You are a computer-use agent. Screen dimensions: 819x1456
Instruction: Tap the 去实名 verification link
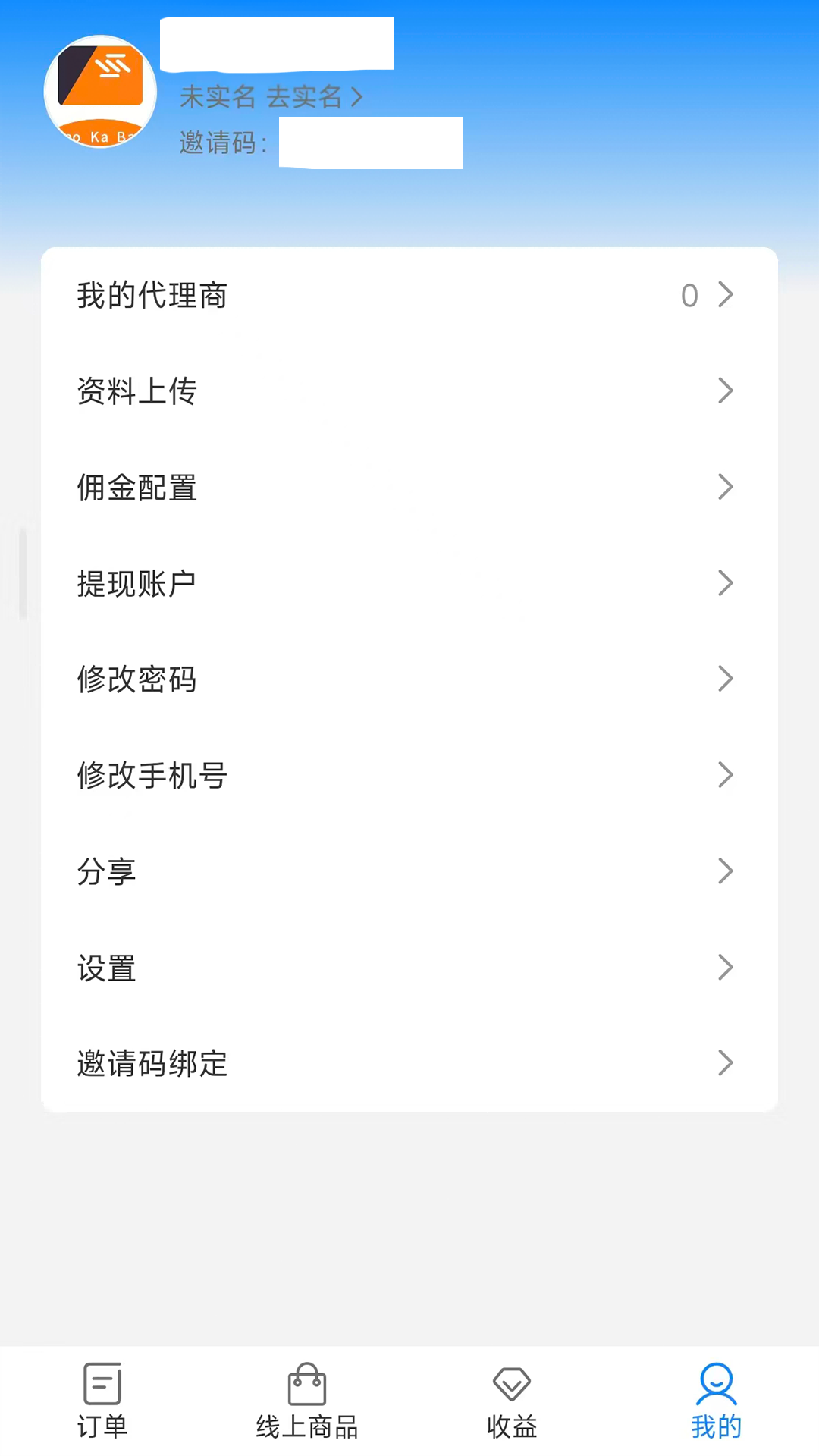[303, 97]
